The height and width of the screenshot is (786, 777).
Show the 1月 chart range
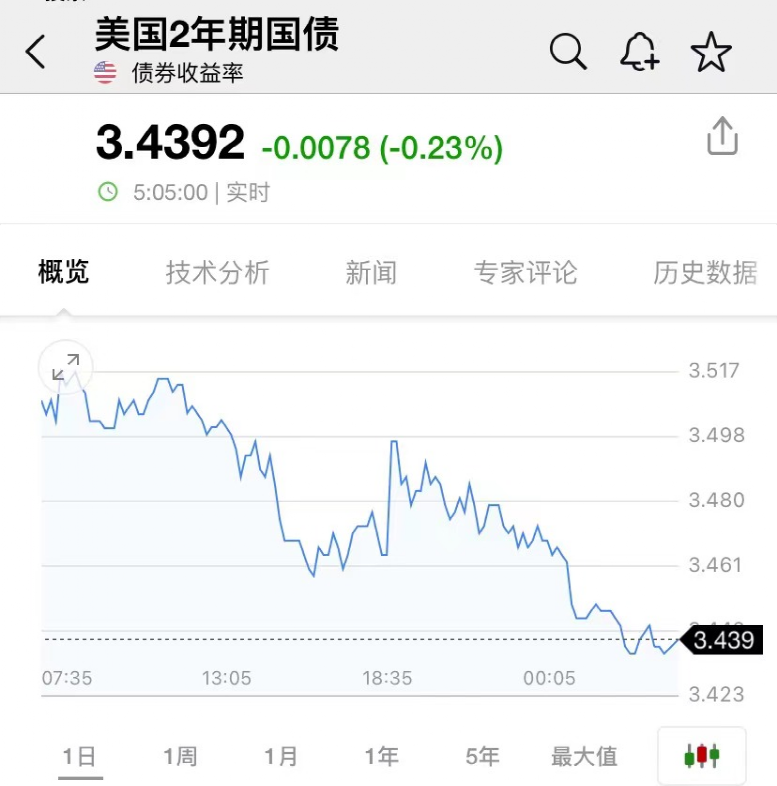coord(281,756)
